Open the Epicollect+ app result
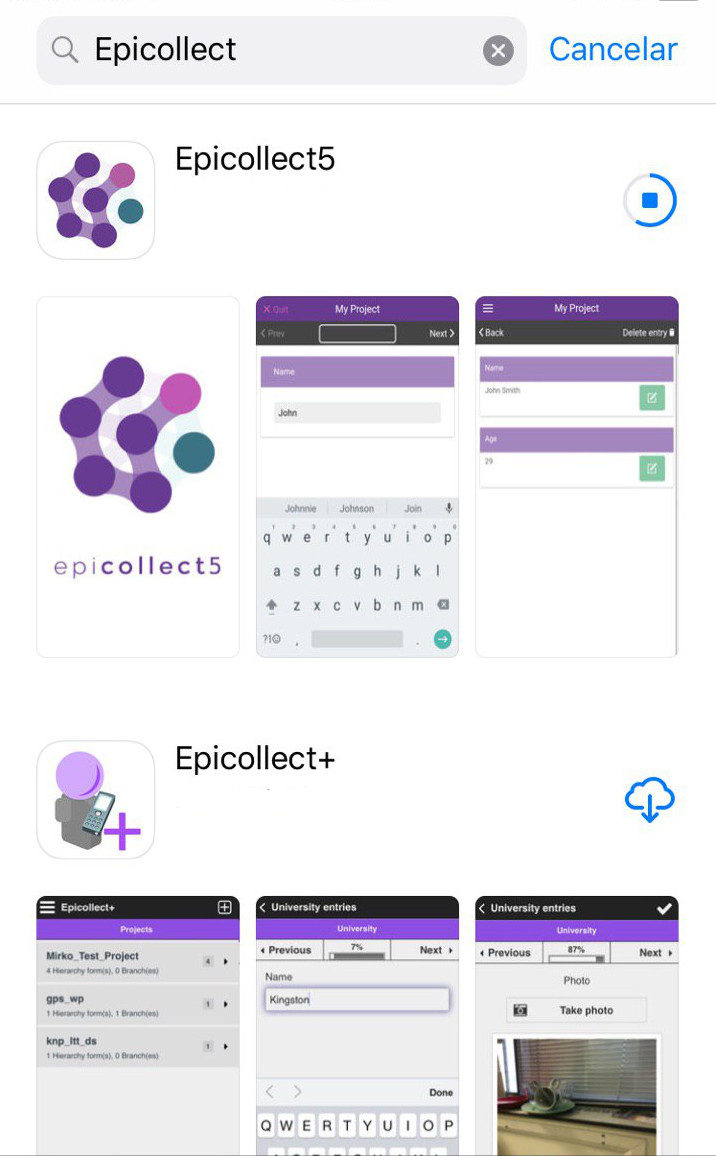Image resolution: width=716 pixels, height=1156 pixels. 255,759
